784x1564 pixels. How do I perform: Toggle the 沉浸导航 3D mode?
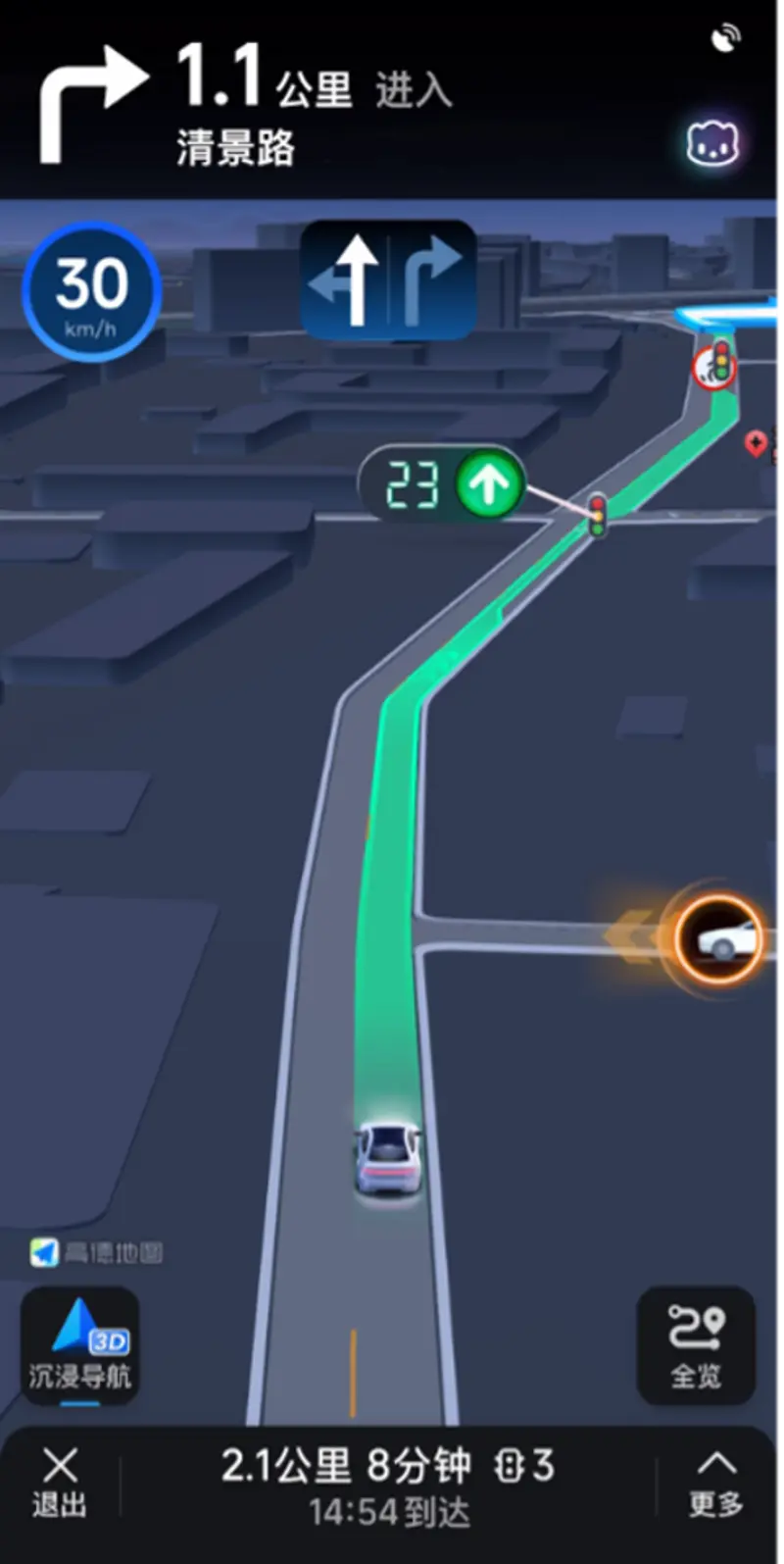pos(80,1344)
